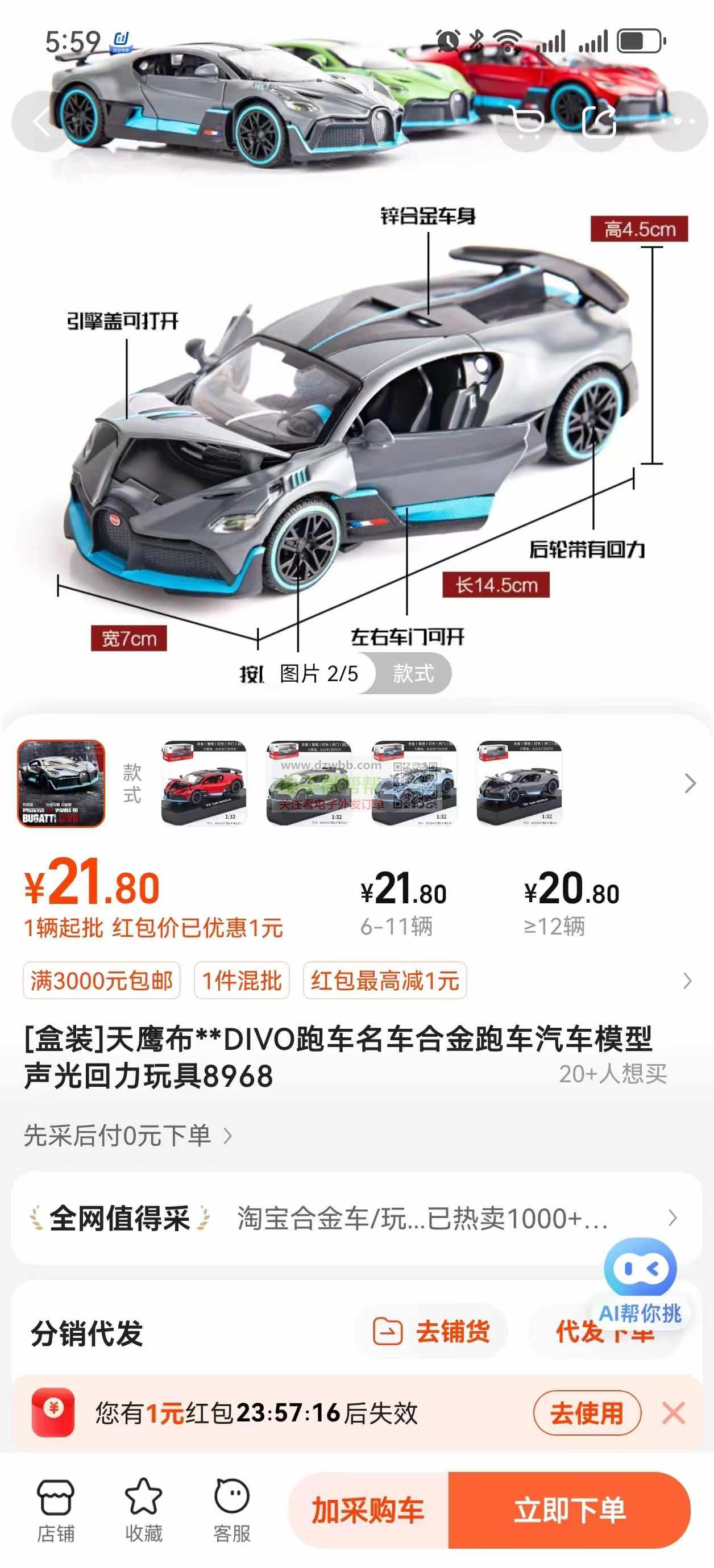Expand style list with right chevron
The width and height of the screenshot is (714, 1568).
(x=690, y=783)
